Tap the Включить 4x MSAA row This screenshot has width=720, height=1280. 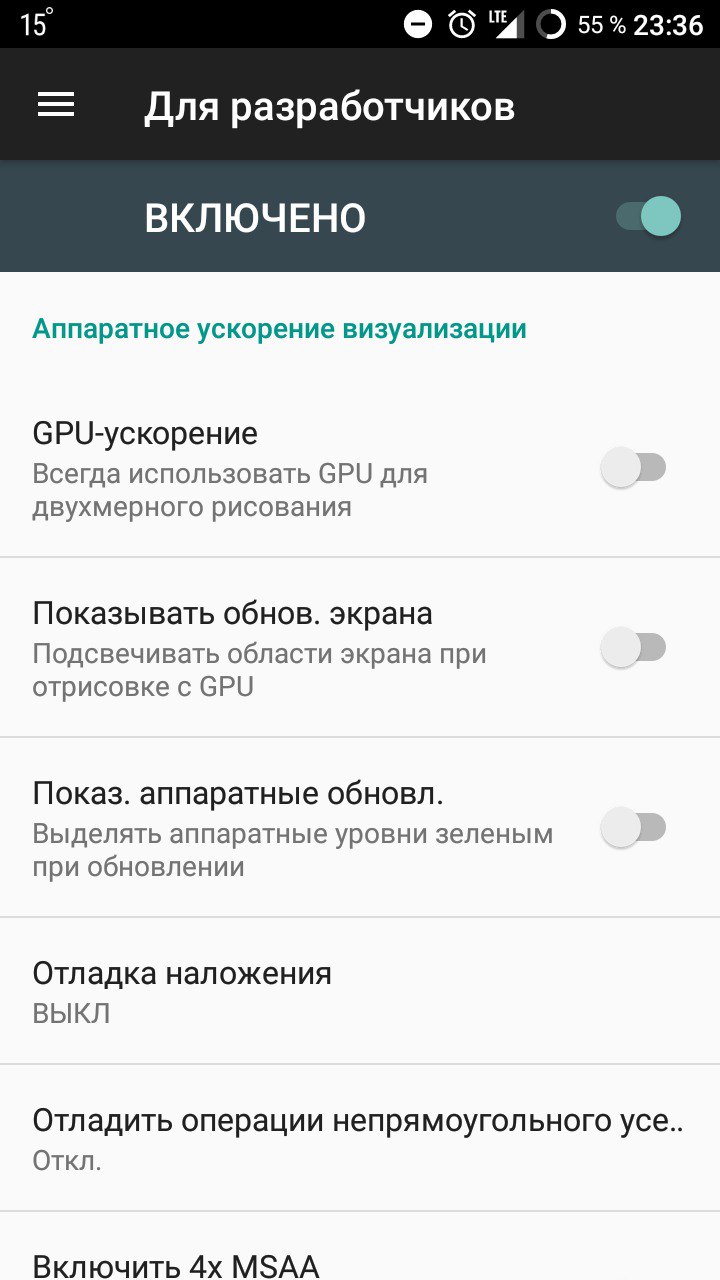tap(360, 1247)
